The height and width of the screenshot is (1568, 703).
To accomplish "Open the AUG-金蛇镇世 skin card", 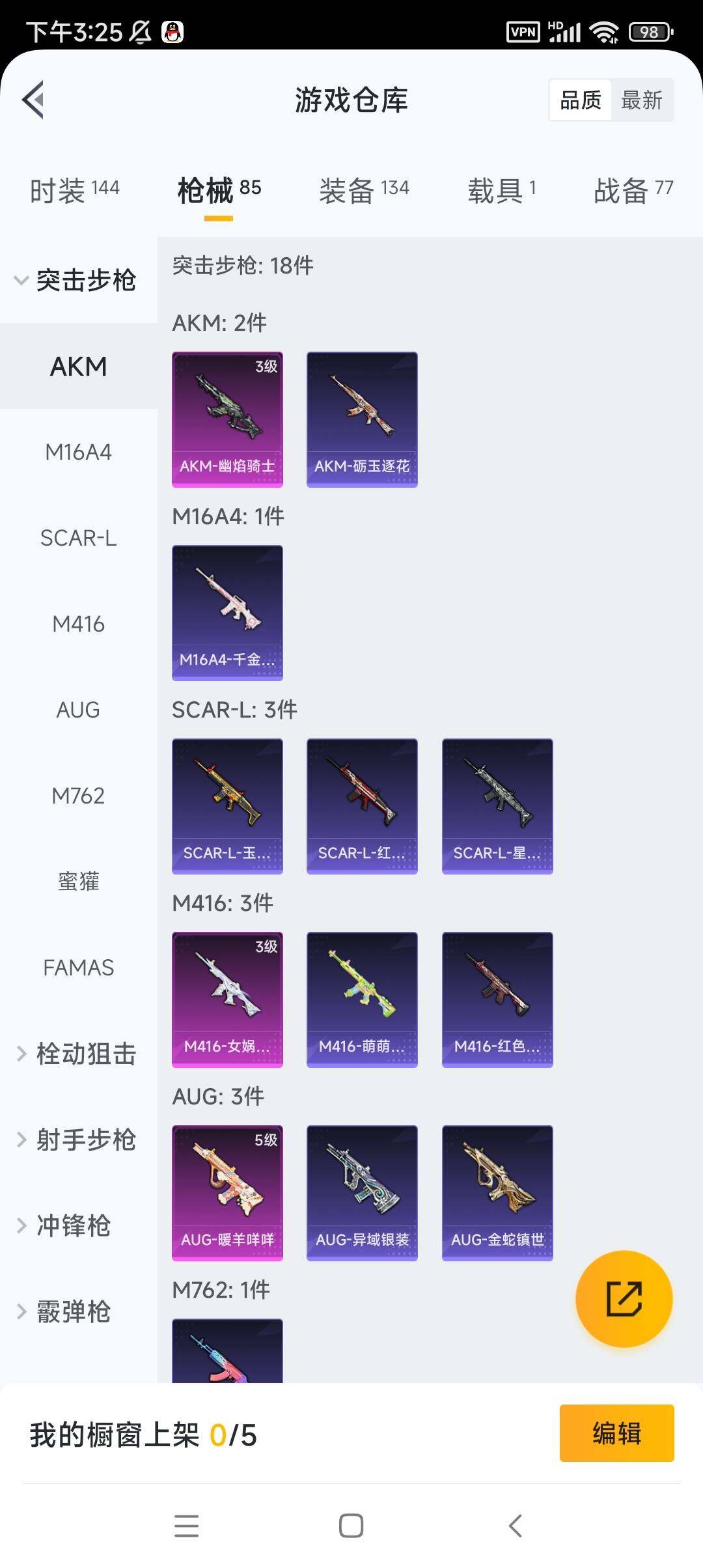I will click(497, 1193).
